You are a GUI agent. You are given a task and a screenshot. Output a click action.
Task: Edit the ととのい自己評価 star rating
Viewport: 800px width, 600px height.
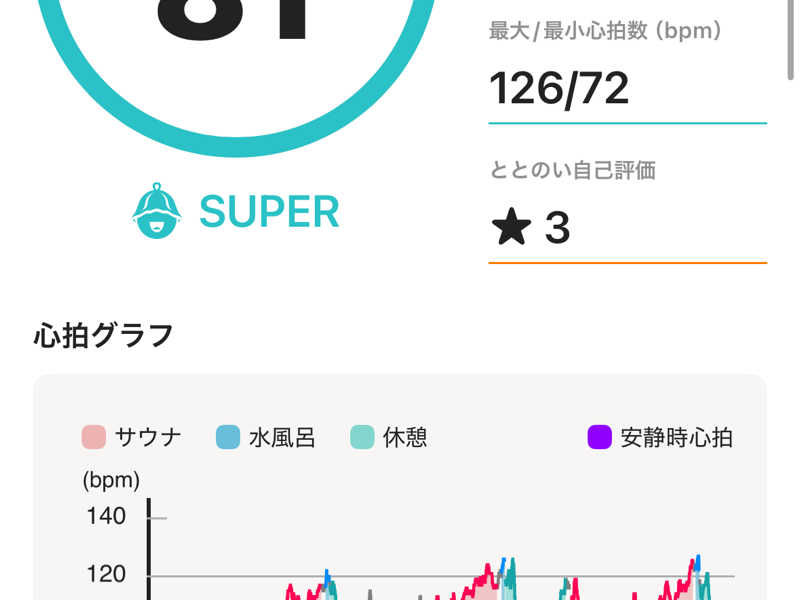[x=627, y=228]
